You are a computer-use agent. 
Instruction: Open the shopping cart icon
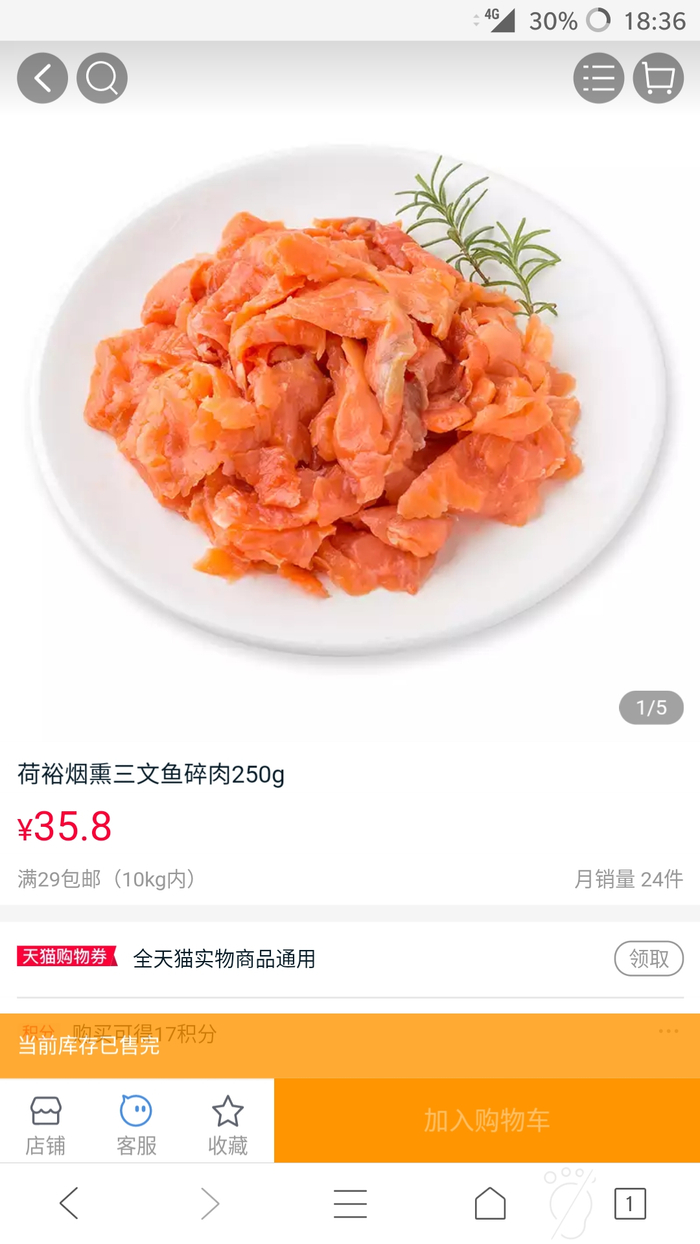[658, 78]
